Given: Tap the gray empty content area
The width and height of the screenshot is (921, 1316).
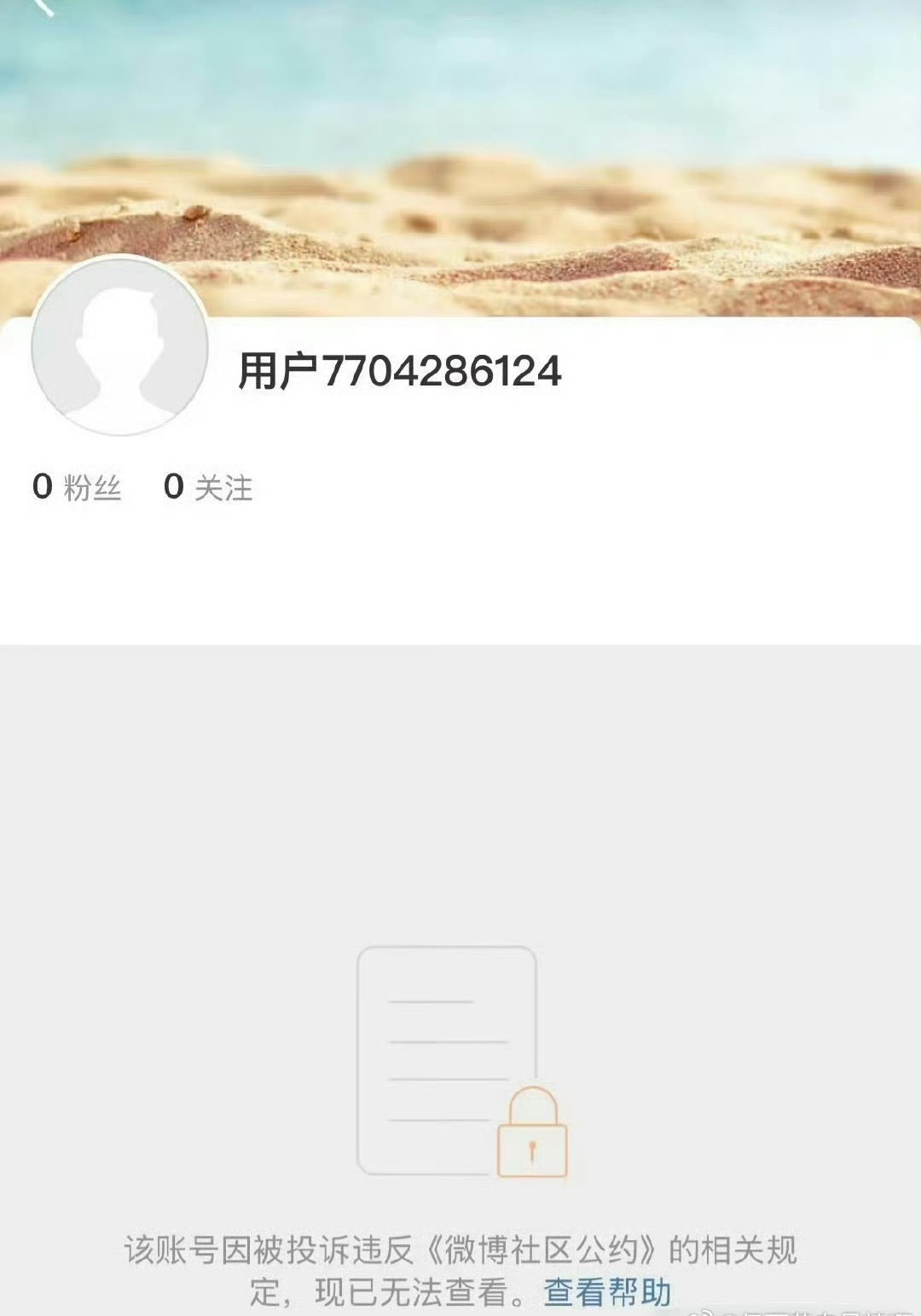Looking at the screenshot, I should tap(460, 768).
